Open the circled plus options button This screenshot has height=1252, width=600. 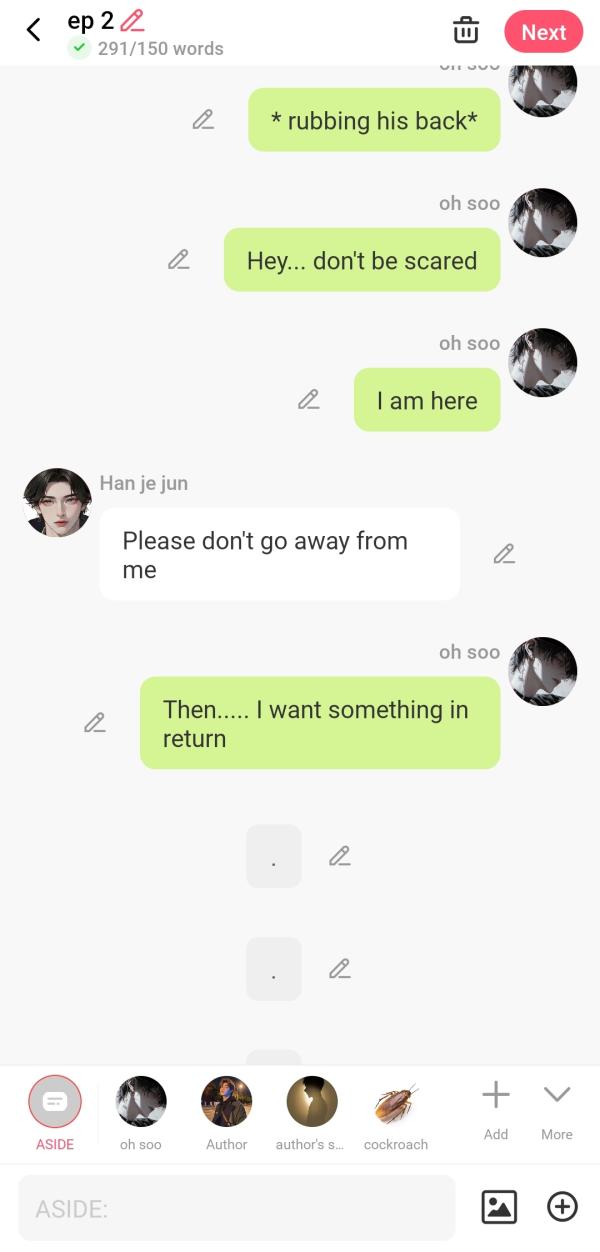[562, 1207]
